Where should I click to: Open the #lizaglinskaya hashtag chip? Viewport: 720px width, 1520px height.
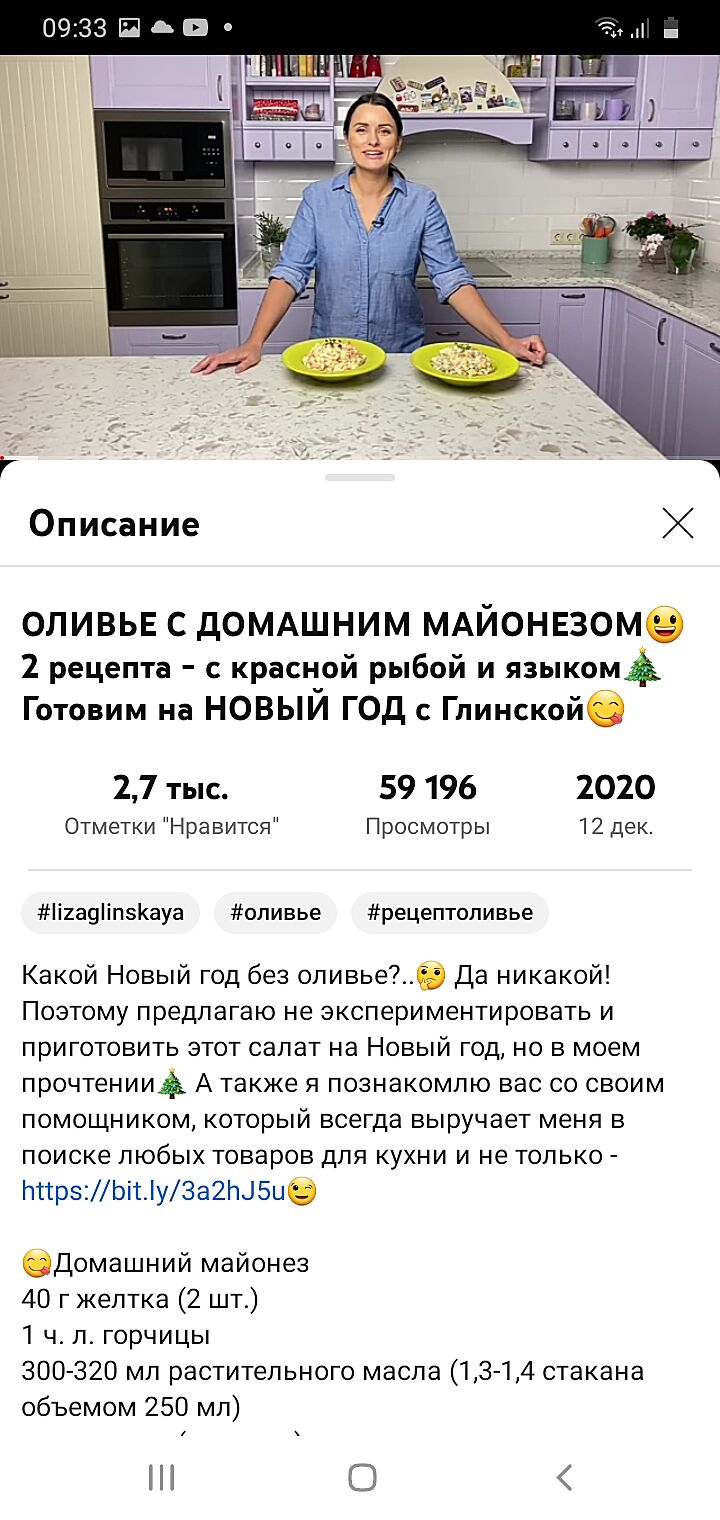click(110, 913)
